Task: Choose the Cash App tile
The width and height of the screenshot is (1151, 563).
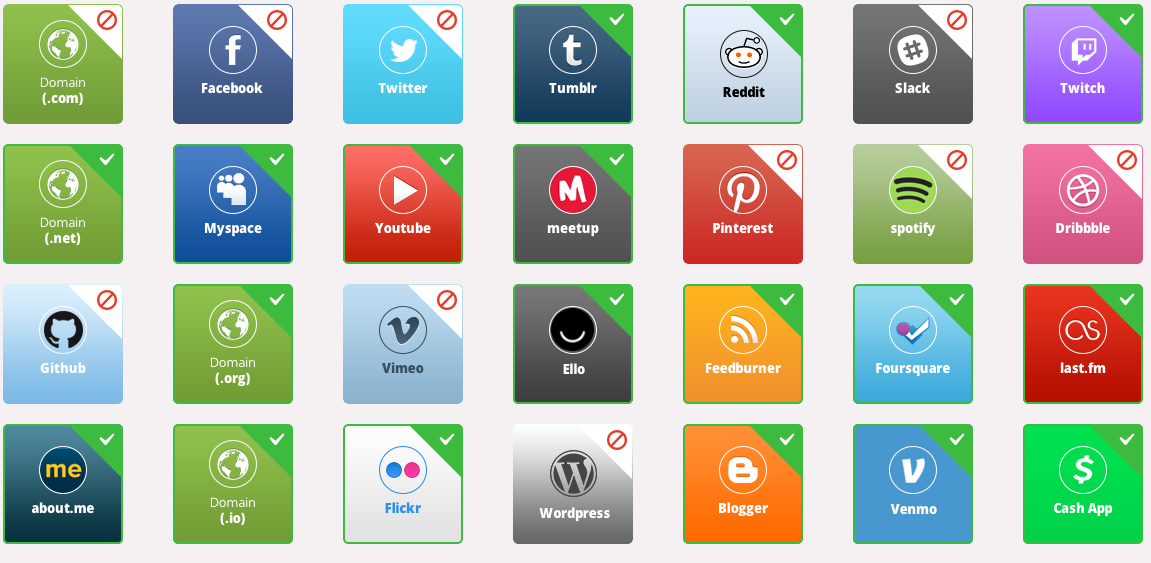Action: click(1082, 485)
